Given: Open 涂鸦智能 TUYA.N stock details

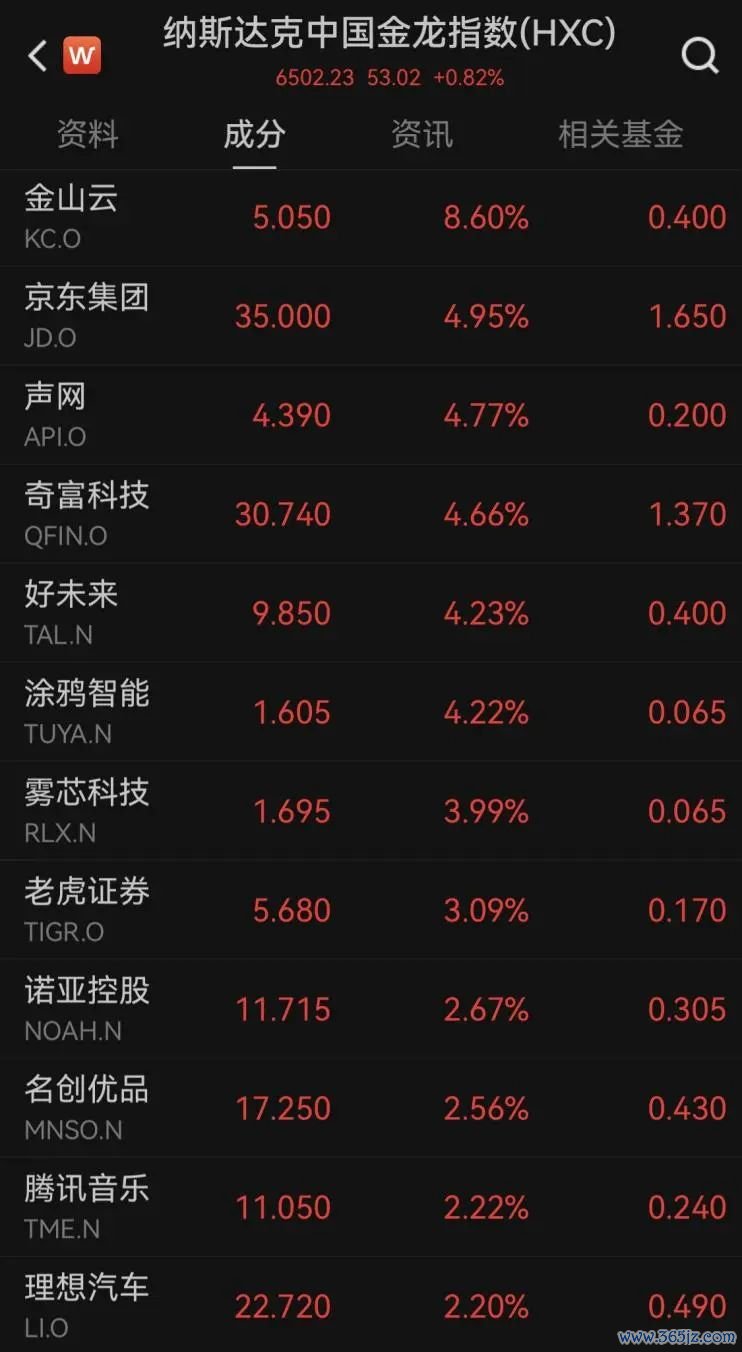Looking at the screenshot, I should [371, 712].
